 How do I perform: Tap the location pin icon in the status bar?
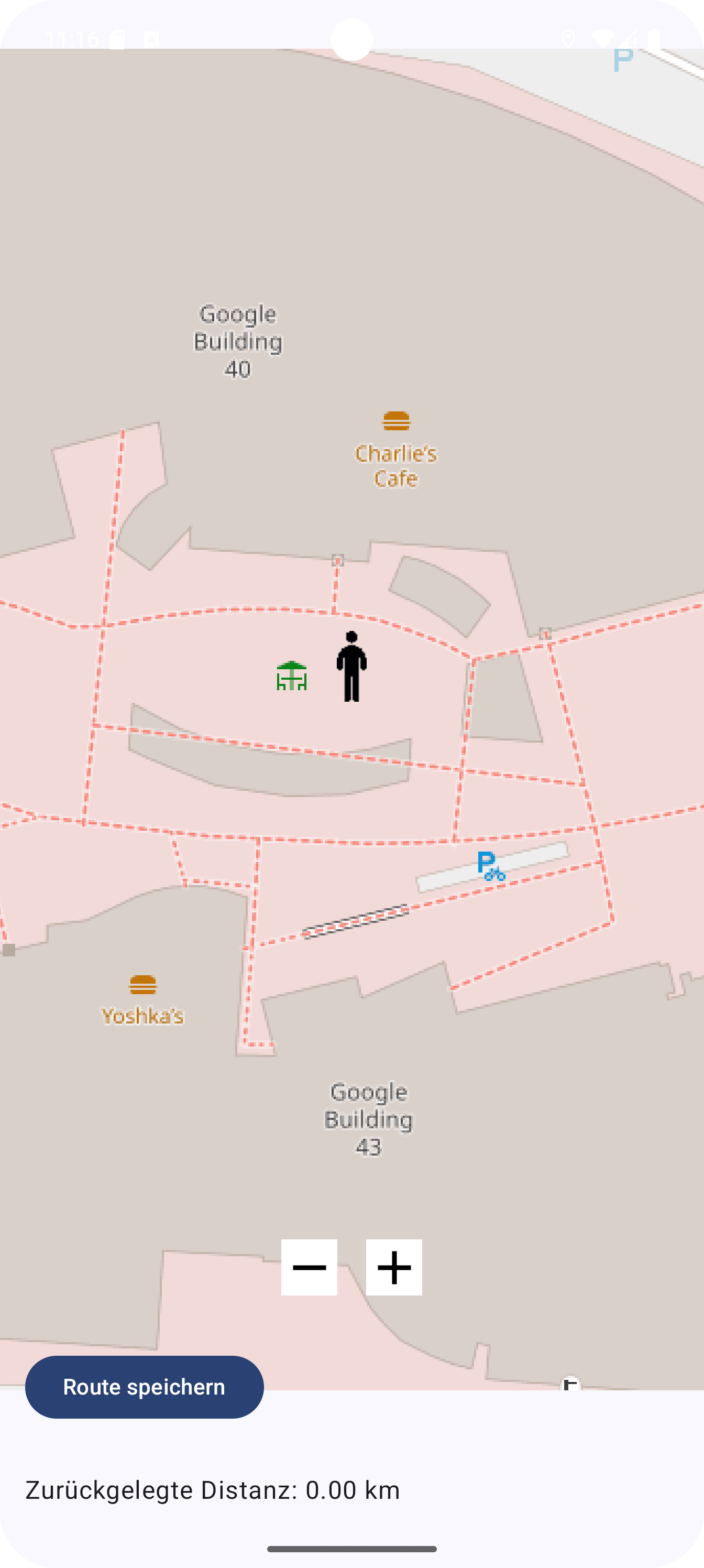tap(568, 38)
